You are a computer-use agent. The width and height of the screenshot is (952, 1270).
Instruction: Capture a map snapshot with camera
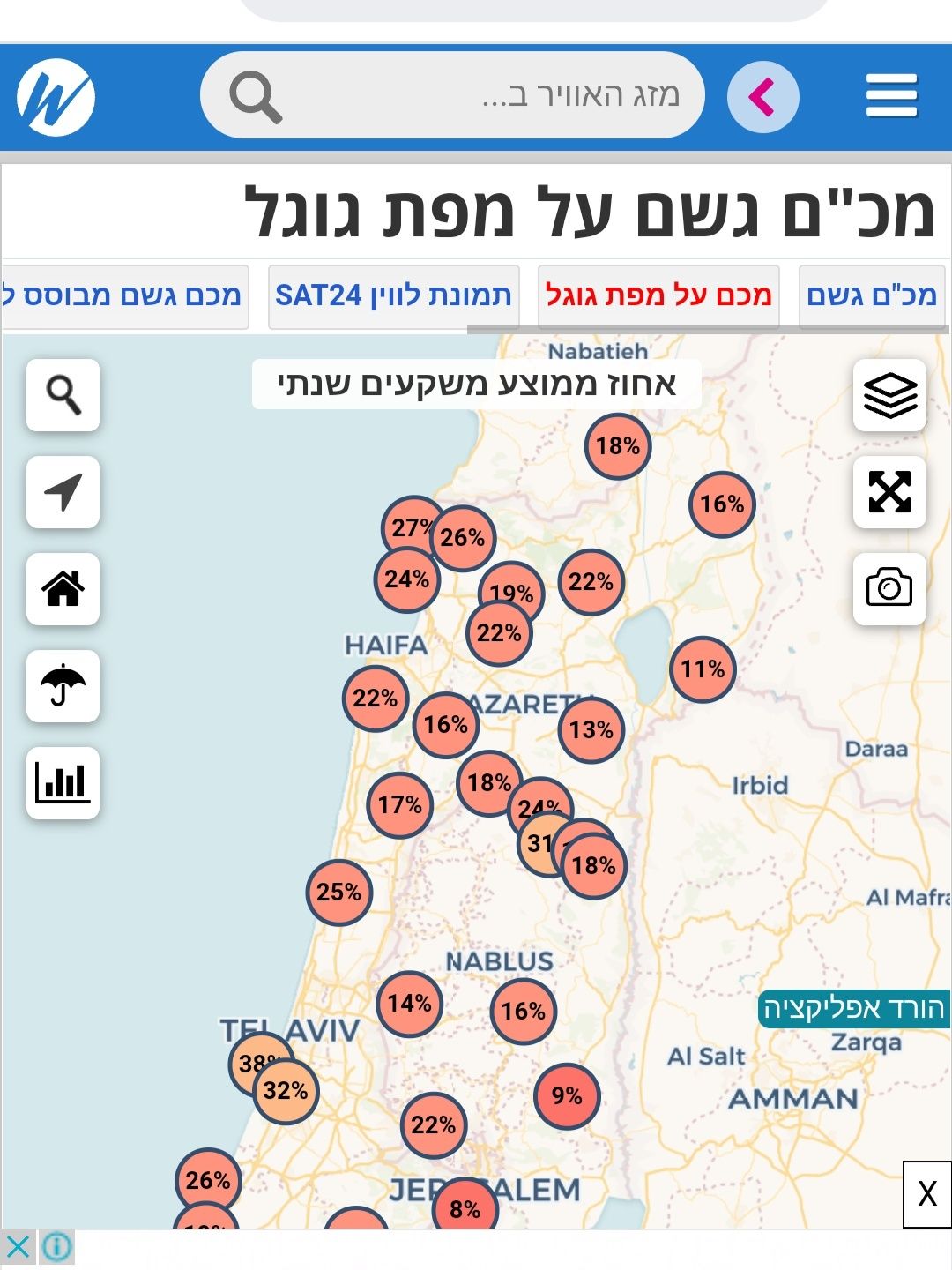pos(889,588)
